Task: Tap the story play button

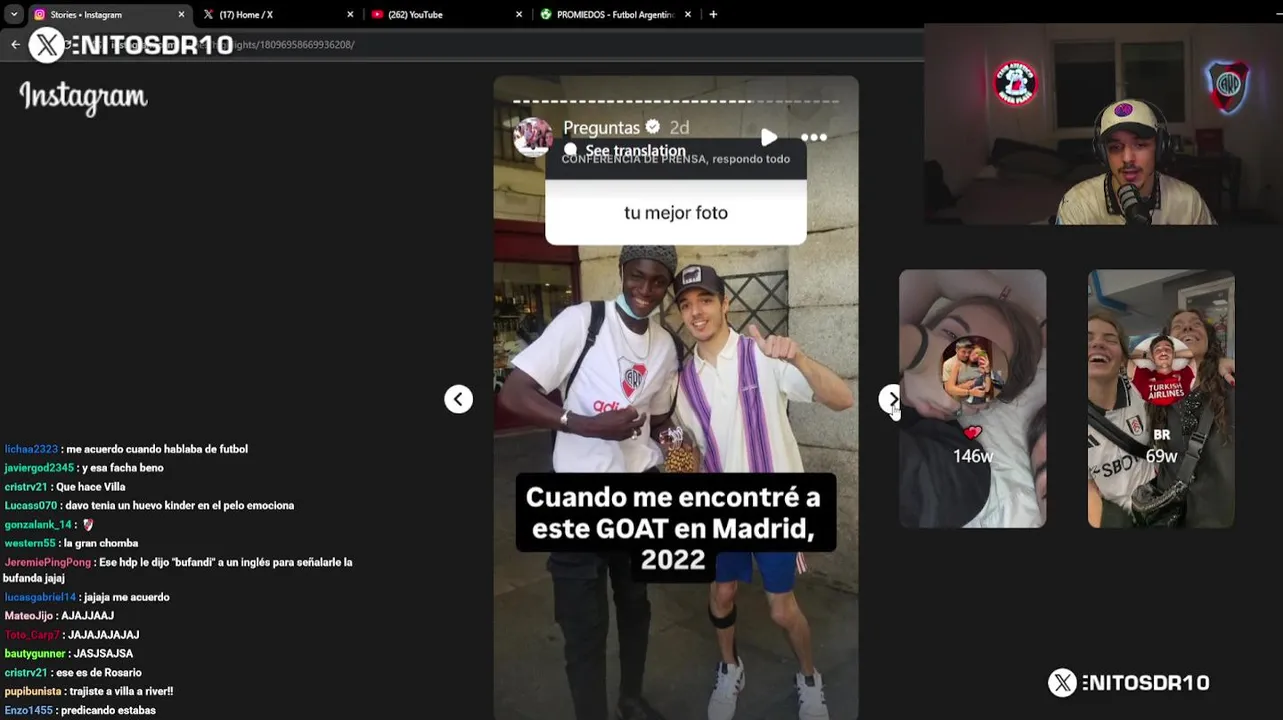Action: coord(768,137)
